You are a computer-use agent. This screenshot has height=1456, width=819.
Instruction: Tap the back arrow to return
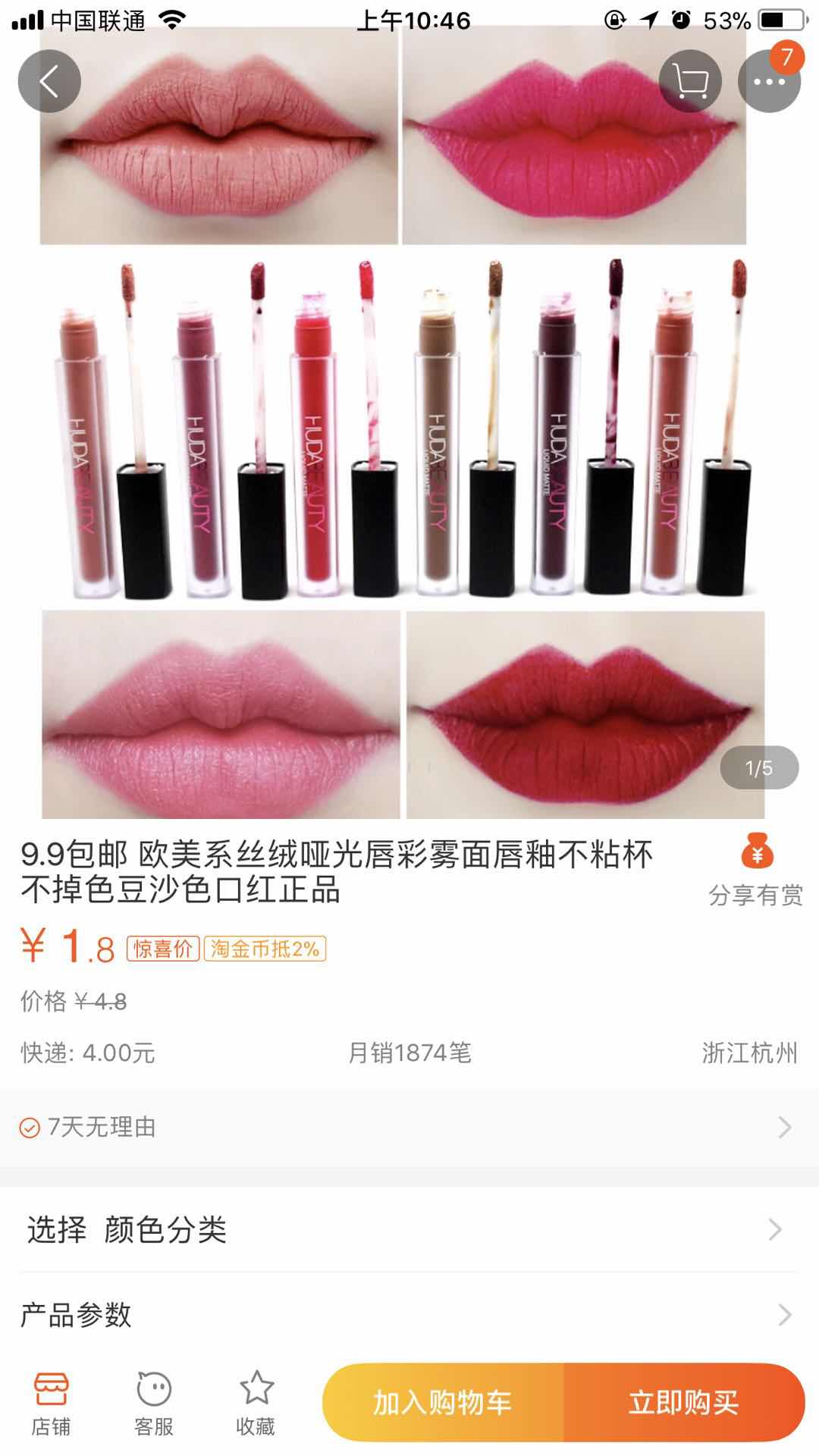tap(50, 81)
